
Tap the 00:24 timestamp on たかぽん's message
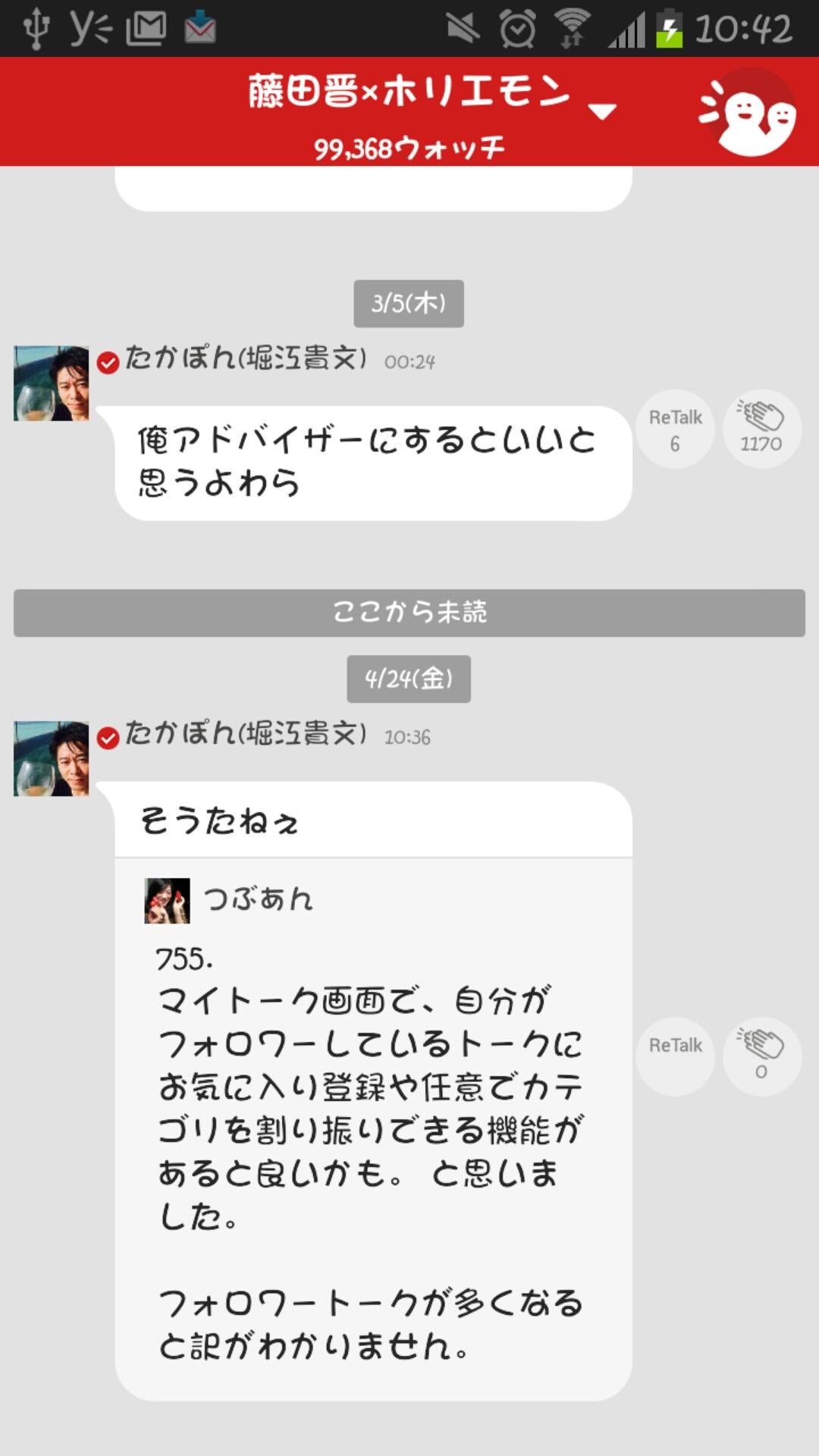(408, 362)
